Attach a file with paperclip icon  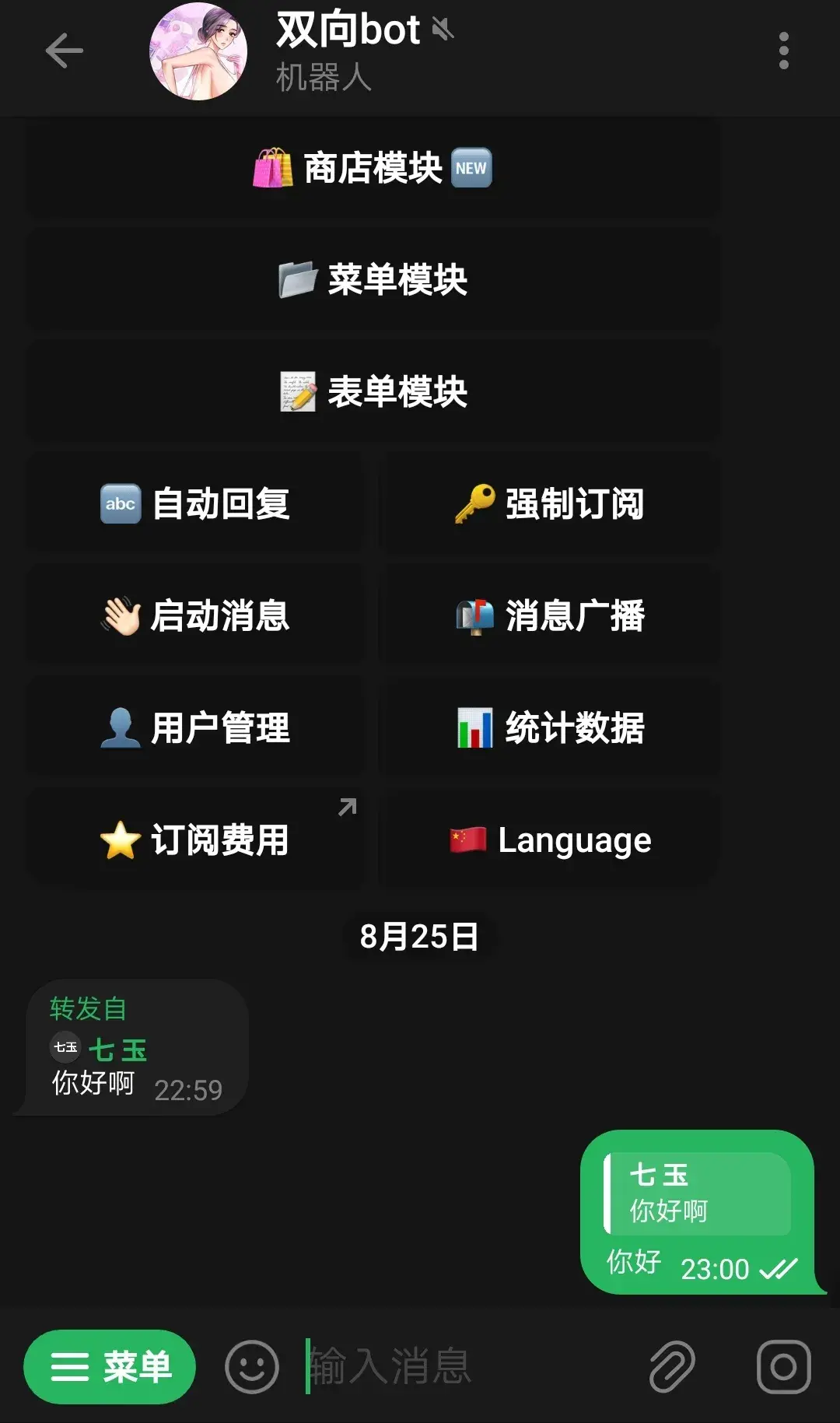click(672, 1367)
